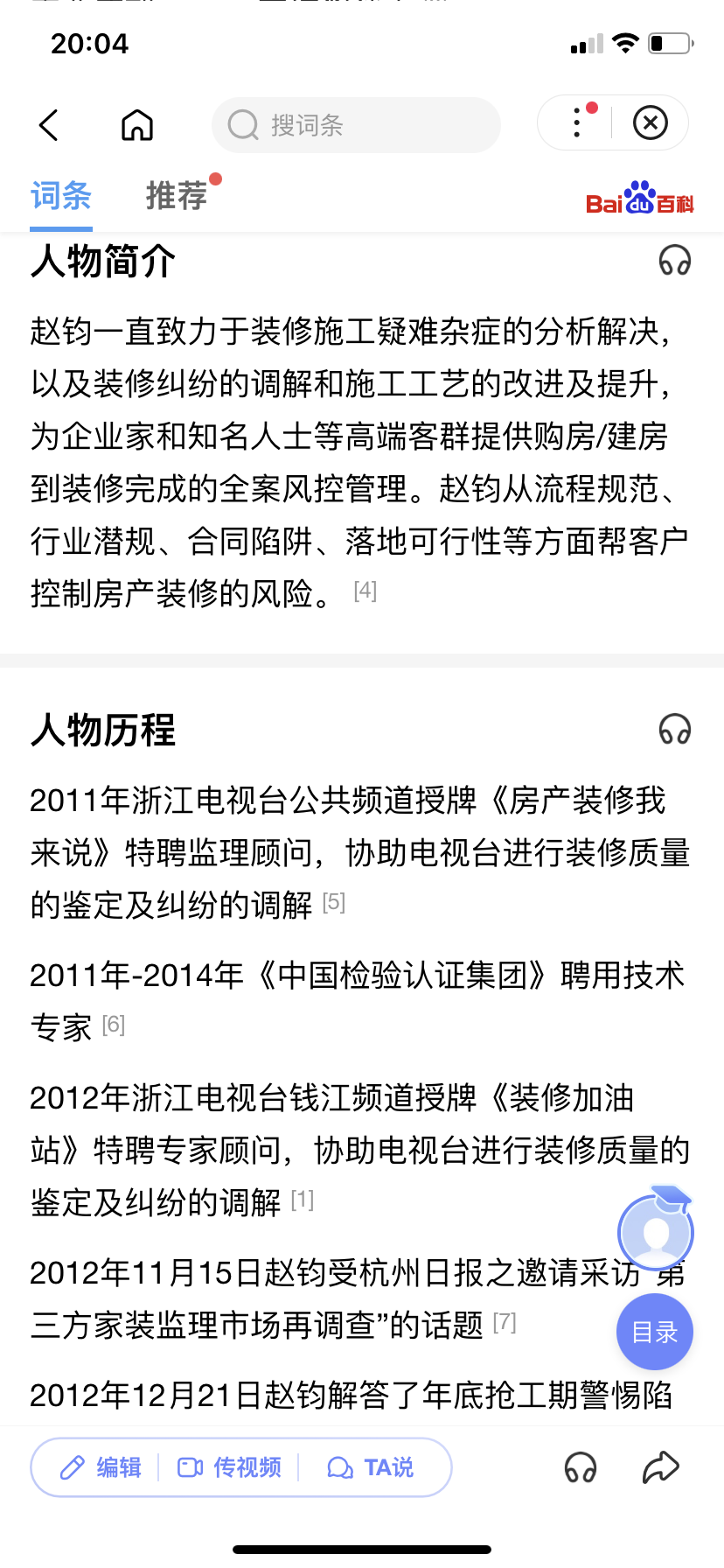Share this entry
Screen dimensions: 724x1568
pyautogui.click(x=661, y=1467)
